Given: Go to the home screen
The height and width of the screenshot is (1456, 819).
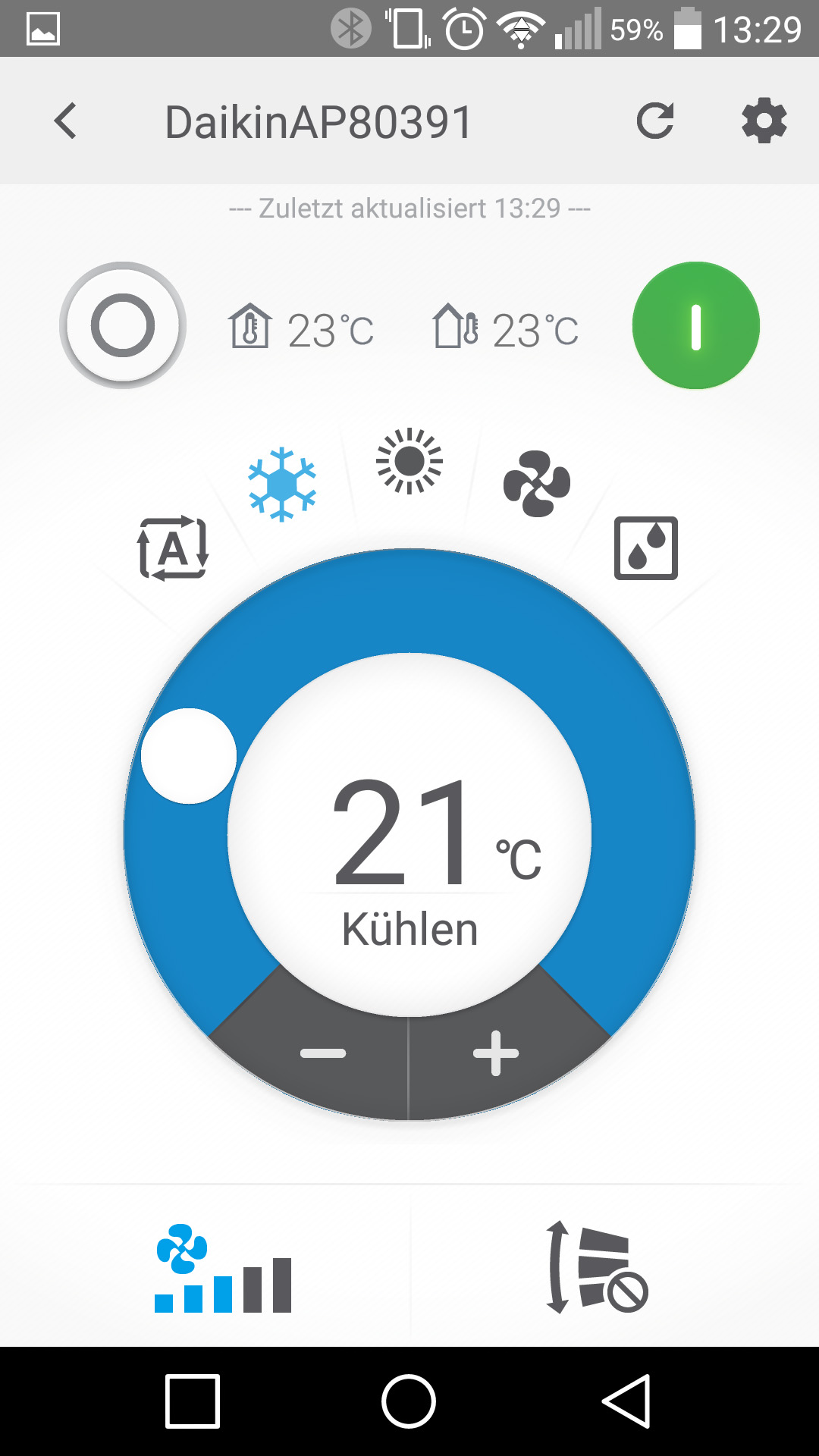Looking at the screenshot, I should 409,1401.
